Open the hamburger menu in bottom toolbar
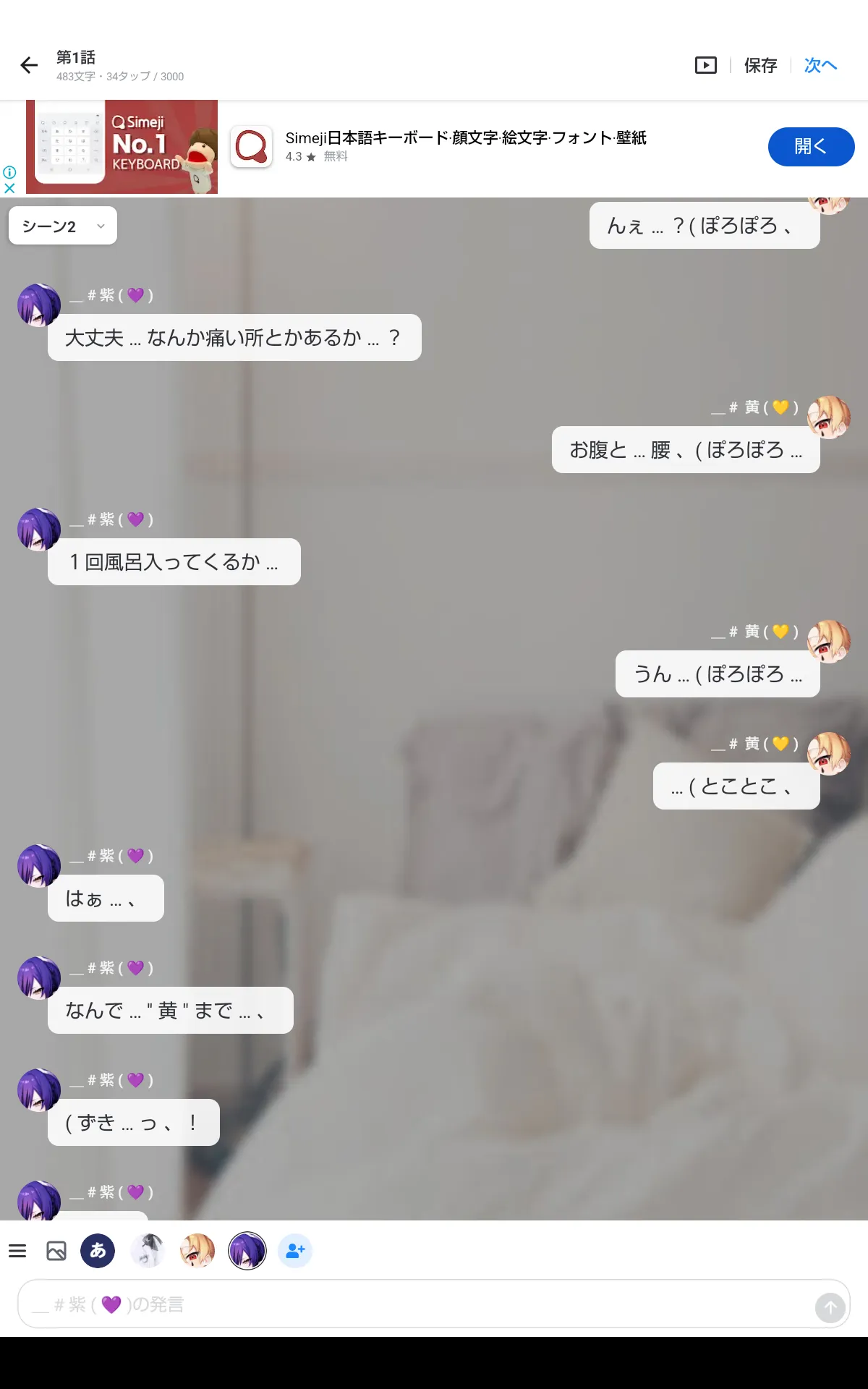 point(17,1251)
